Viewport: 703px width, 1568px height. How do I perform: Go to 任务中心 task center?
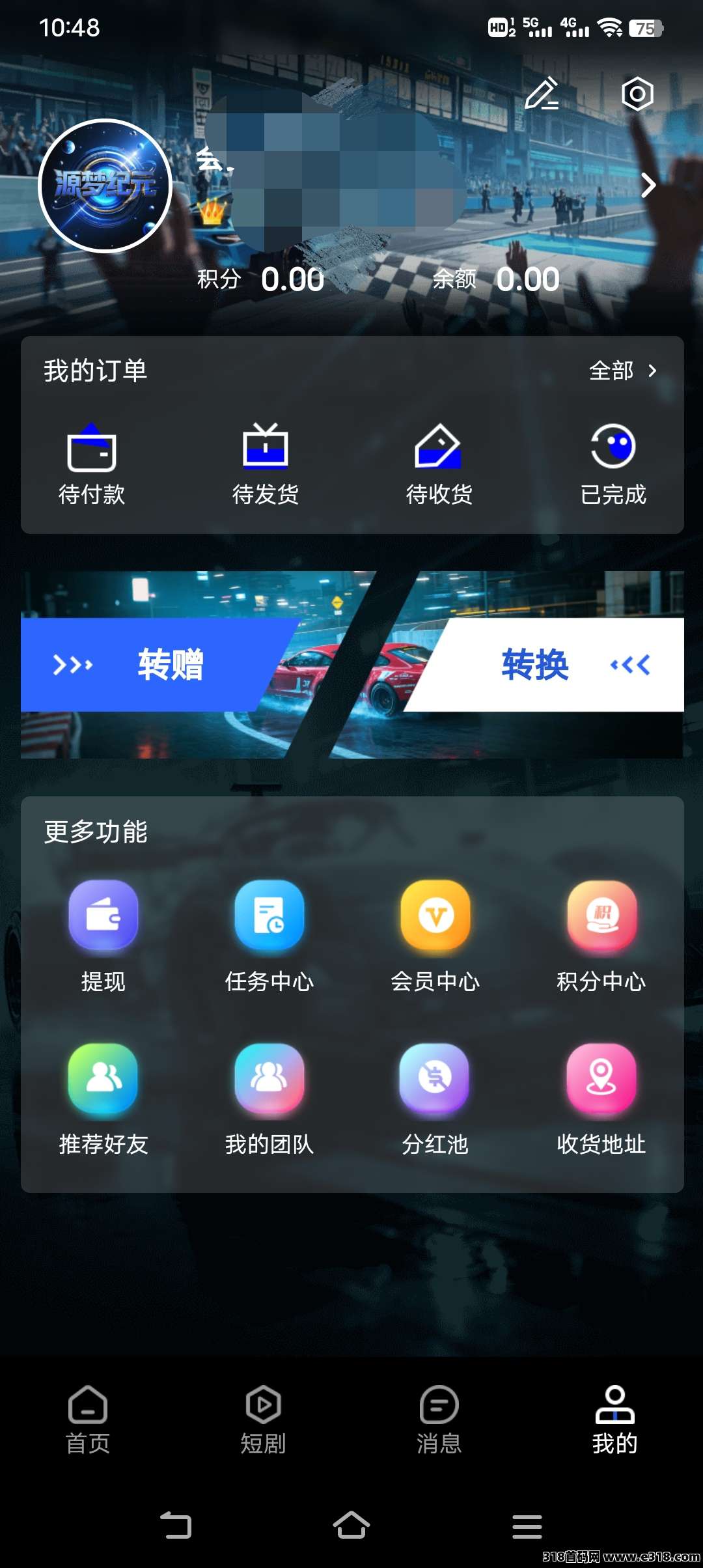coord(269,936)
